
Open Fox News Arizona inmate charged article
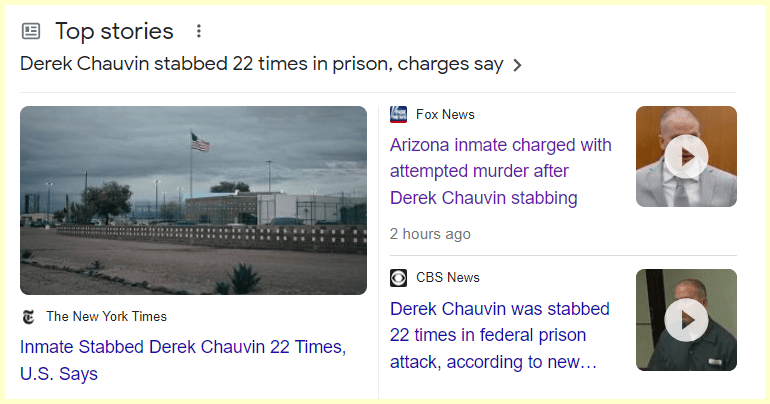pyautogui.click(x=500, y=171)
